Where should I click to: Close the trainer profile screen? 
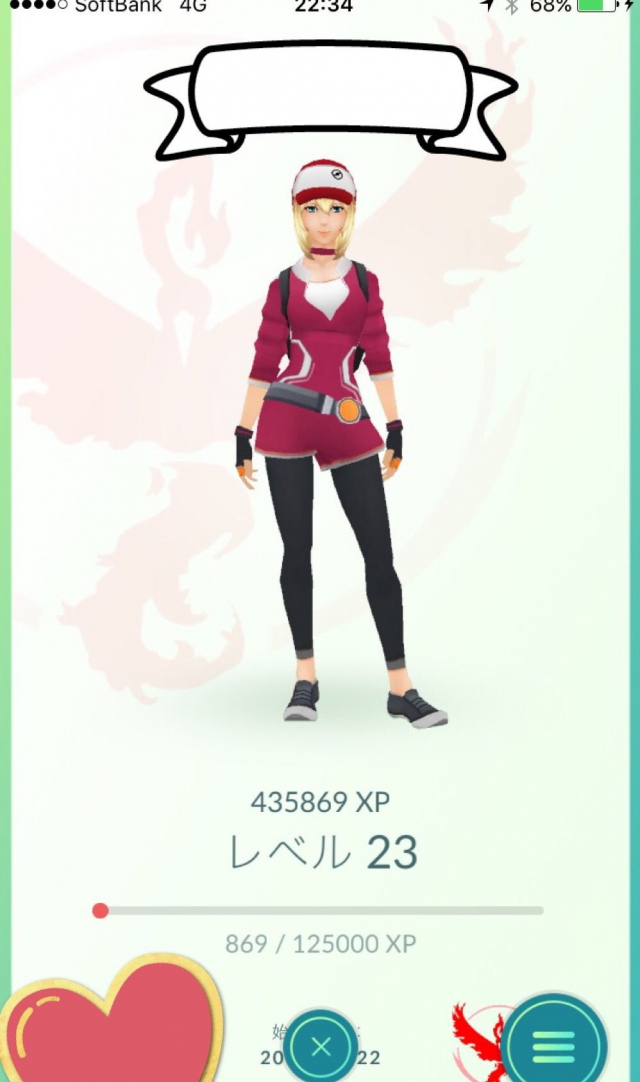320,1046
